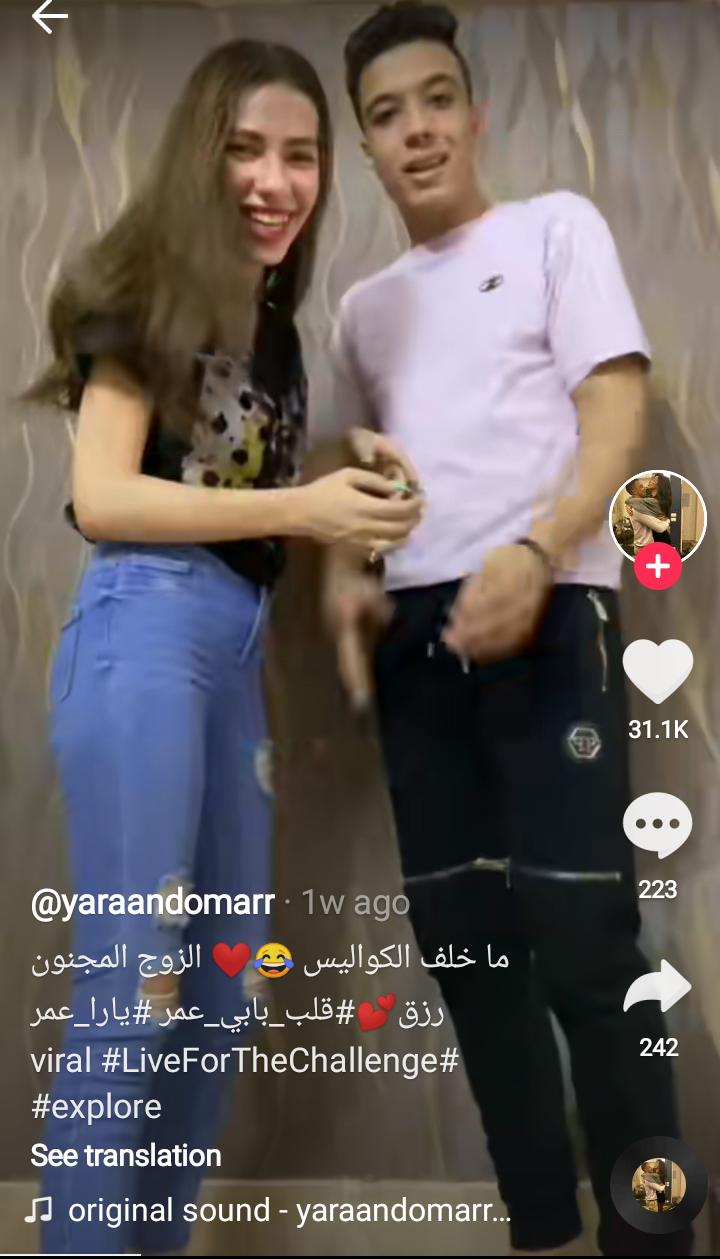The height and width of the screenshot is (1259, 720).
Task: Open the spinning sound disc icon
Action: 658,1185
